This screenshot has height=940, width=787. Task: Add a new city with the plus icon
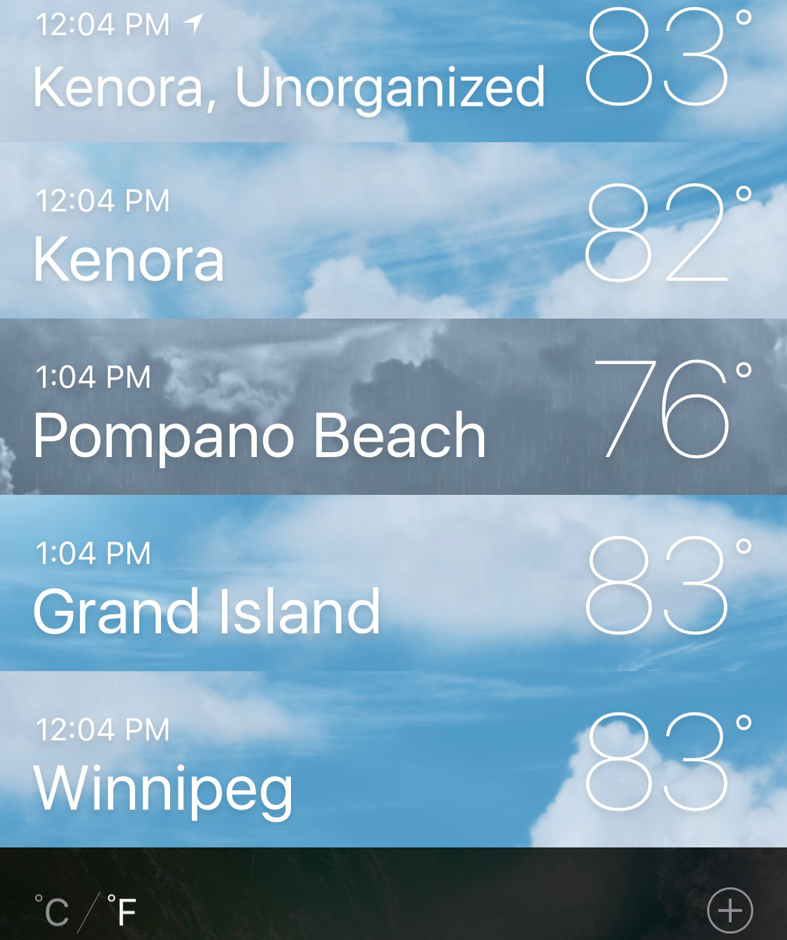(729, 911)
